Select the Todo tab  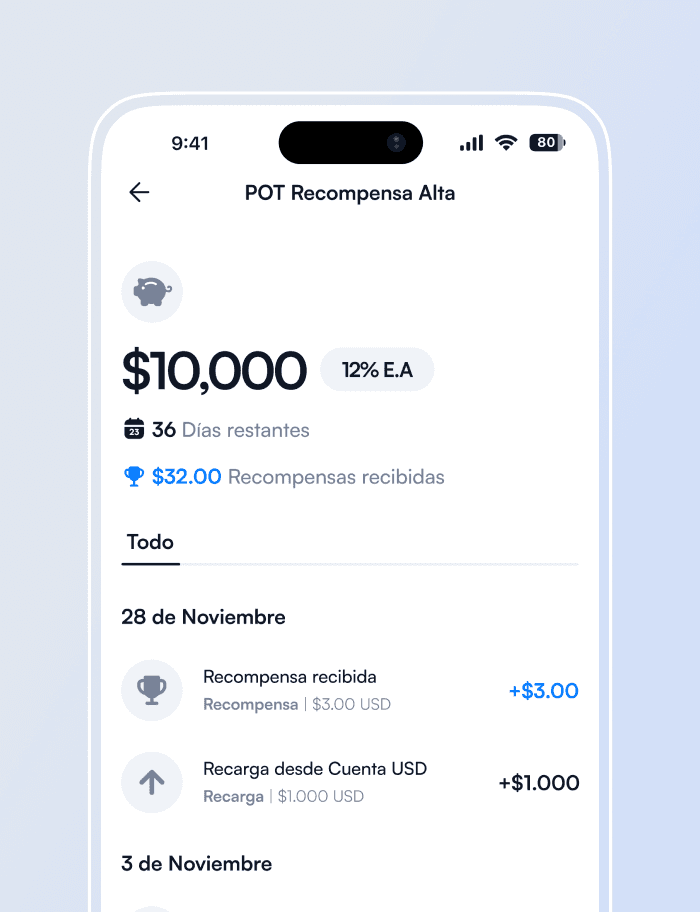tap(150, 543)
